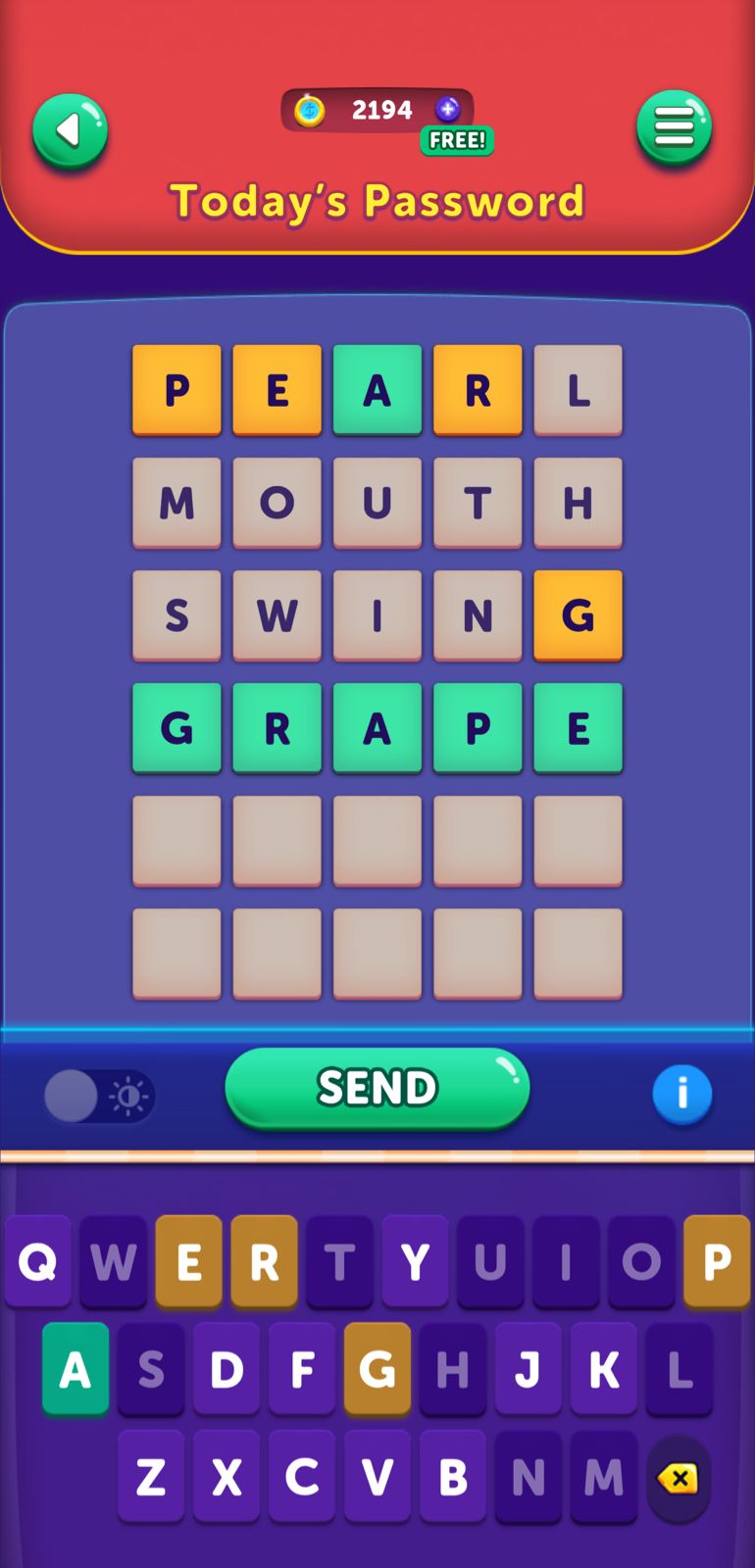Choose the letter K key
The image size is (755, 1568).
click(603, 1369)
